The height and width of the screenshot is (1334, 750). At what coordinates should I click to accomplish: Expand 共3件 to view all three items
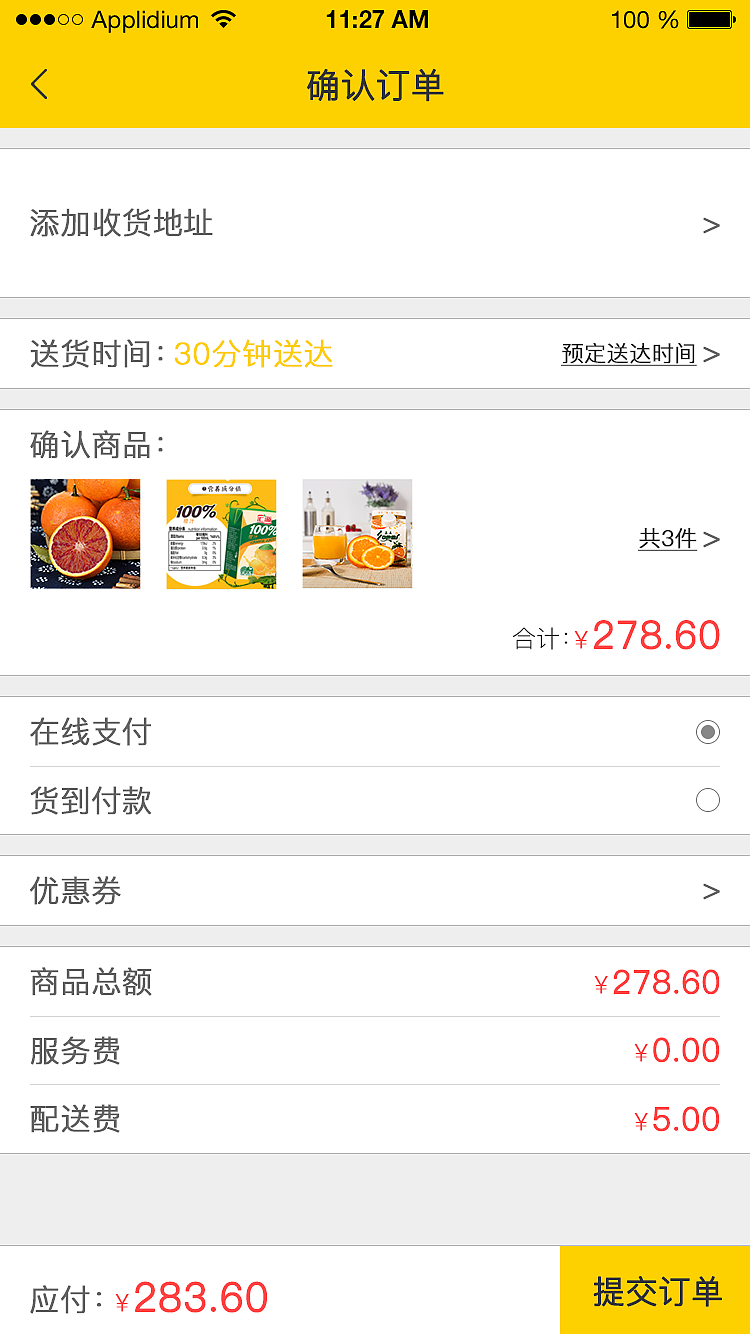(x=669, y=539)
